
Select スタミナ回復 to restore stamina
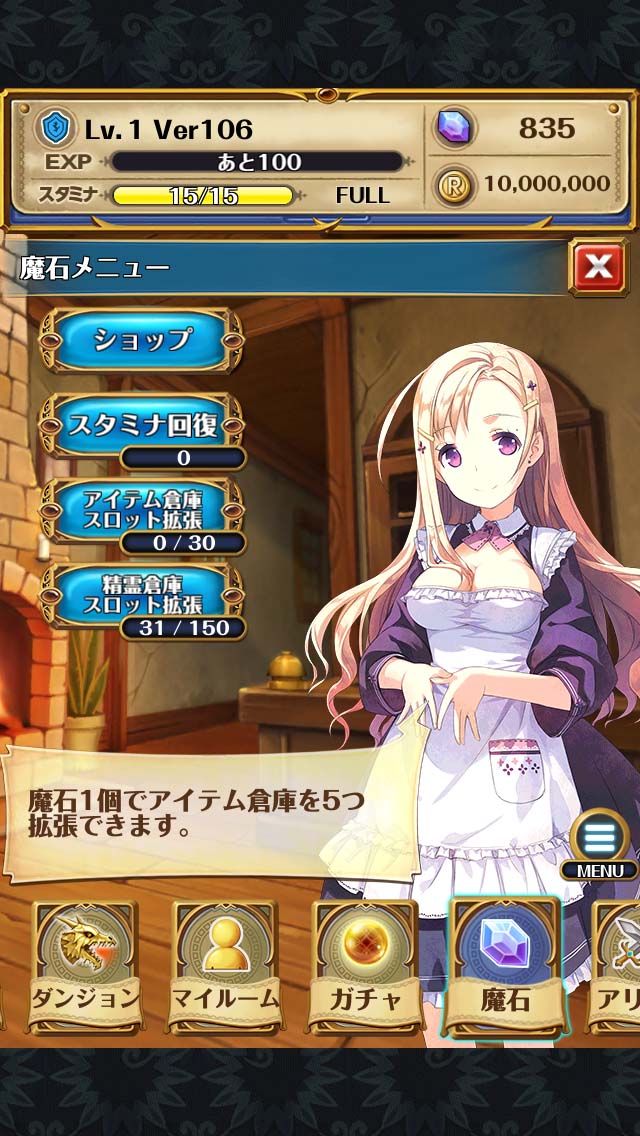point(141,424)
